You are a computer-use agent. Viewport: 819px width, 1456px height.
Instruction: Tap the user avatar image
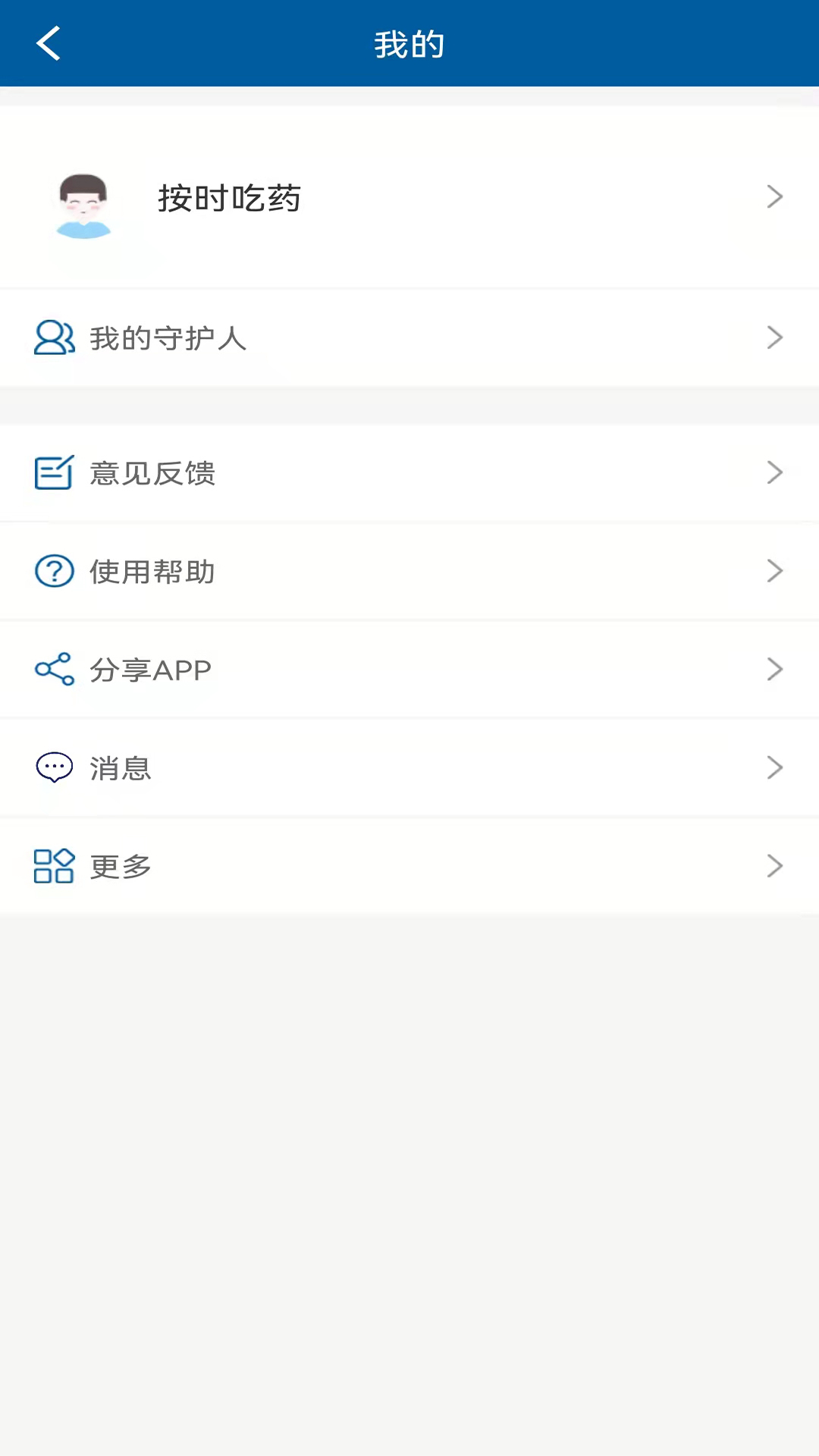(83, 206)
